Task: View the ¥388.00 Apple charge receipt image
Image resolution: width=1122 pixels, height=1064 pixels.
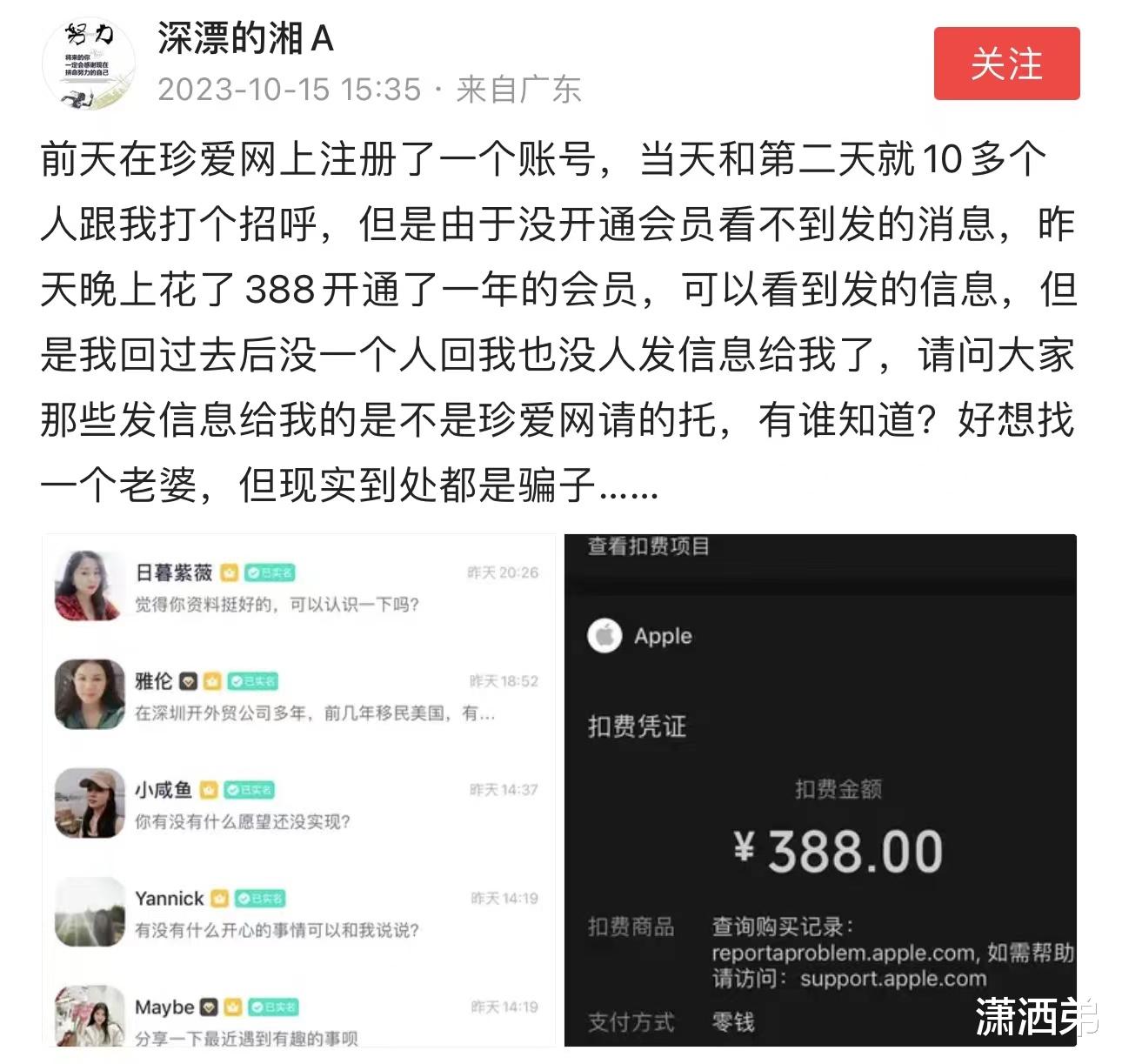Action: pyautogui.click(x=820, y=789)
